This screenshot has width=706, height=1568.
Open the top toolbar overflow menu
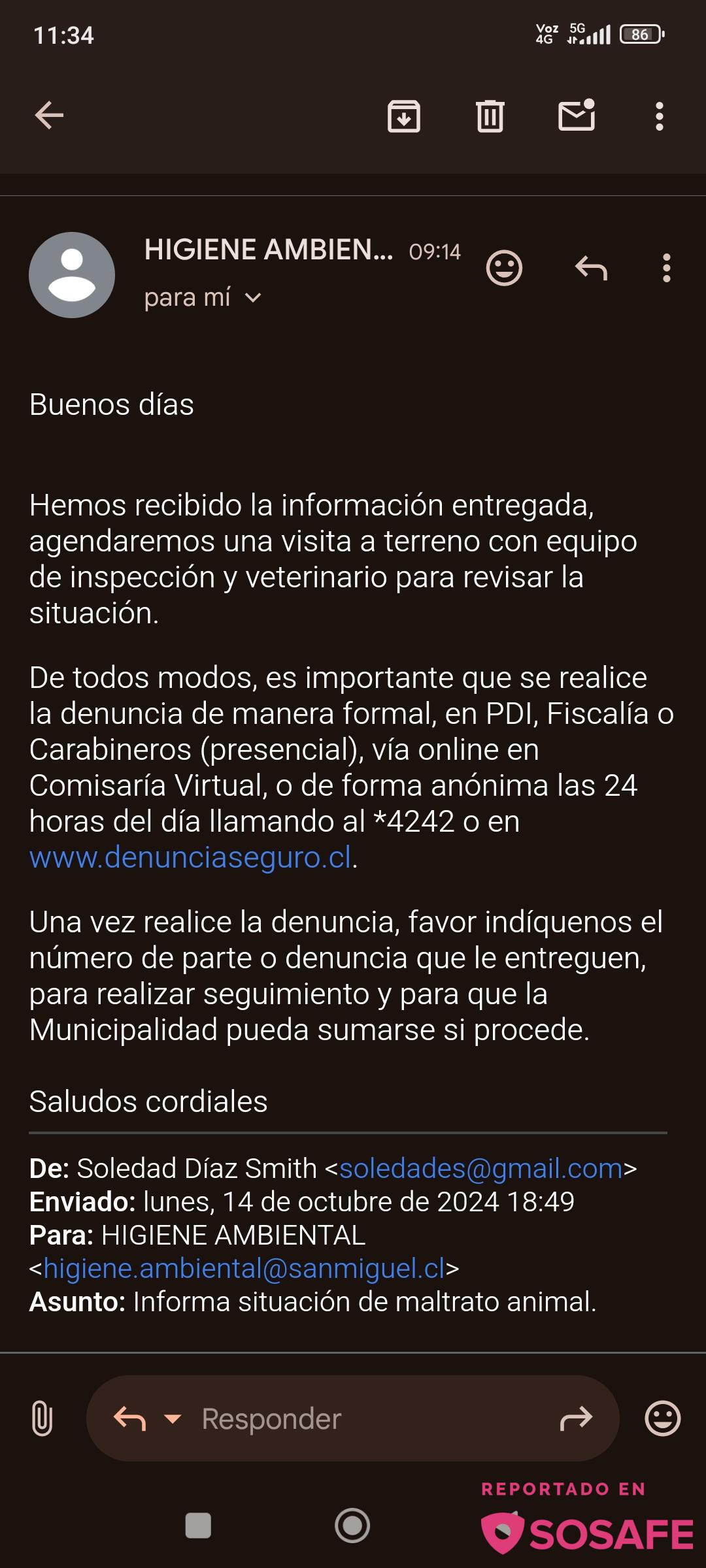(659, 116)
